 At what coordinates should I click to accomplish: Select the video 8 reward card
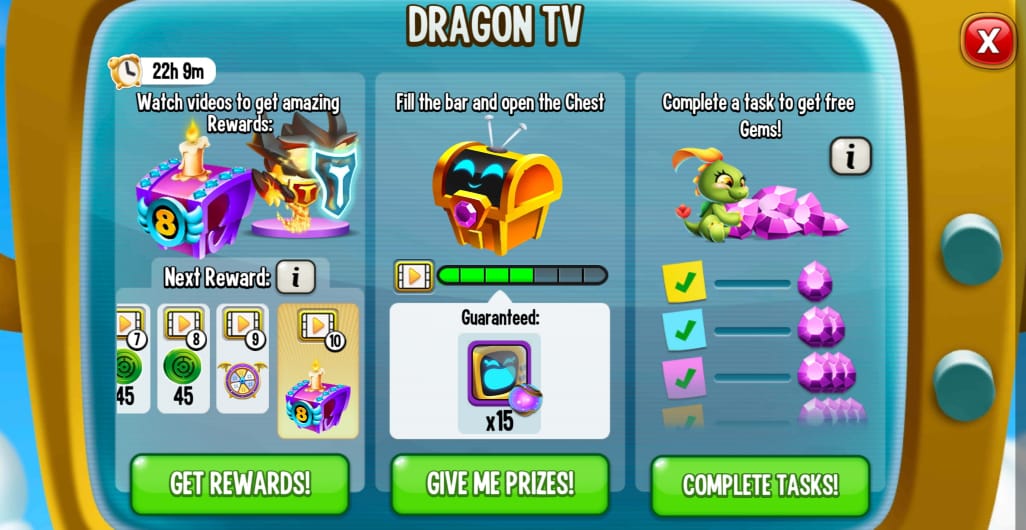(x=184, y=358)
